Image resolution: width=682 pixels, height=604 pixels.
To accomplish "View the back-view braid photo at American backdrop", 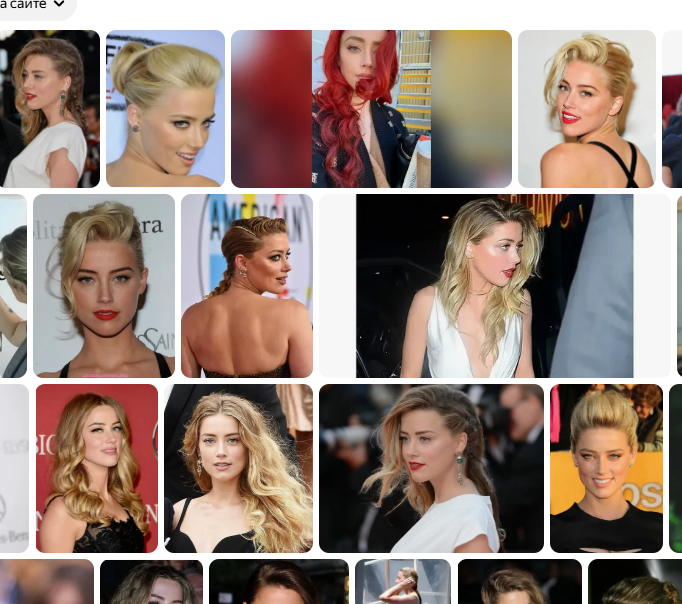I will pos(246,285).
